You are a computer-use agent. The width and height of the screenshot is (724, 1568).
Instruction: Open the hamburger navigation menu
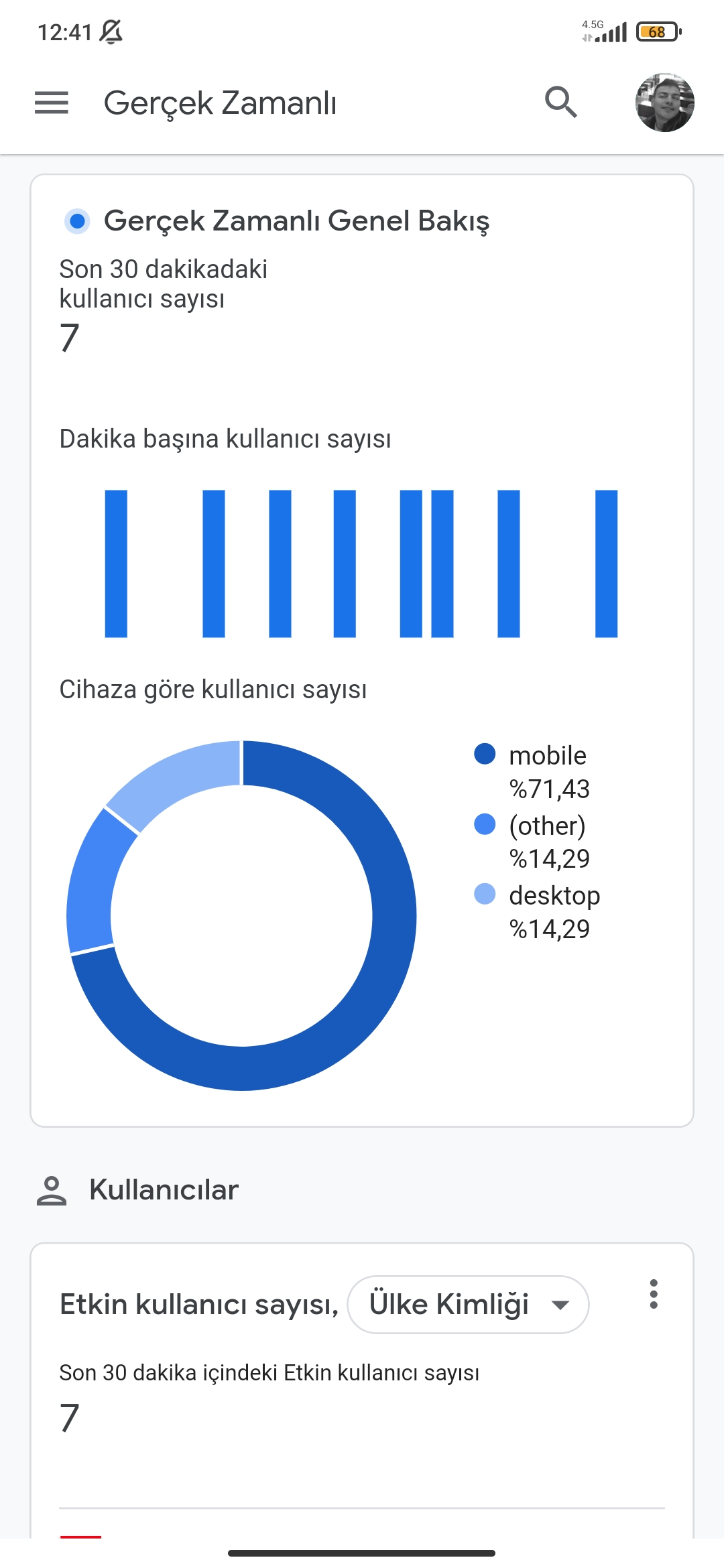click(52, 103)
